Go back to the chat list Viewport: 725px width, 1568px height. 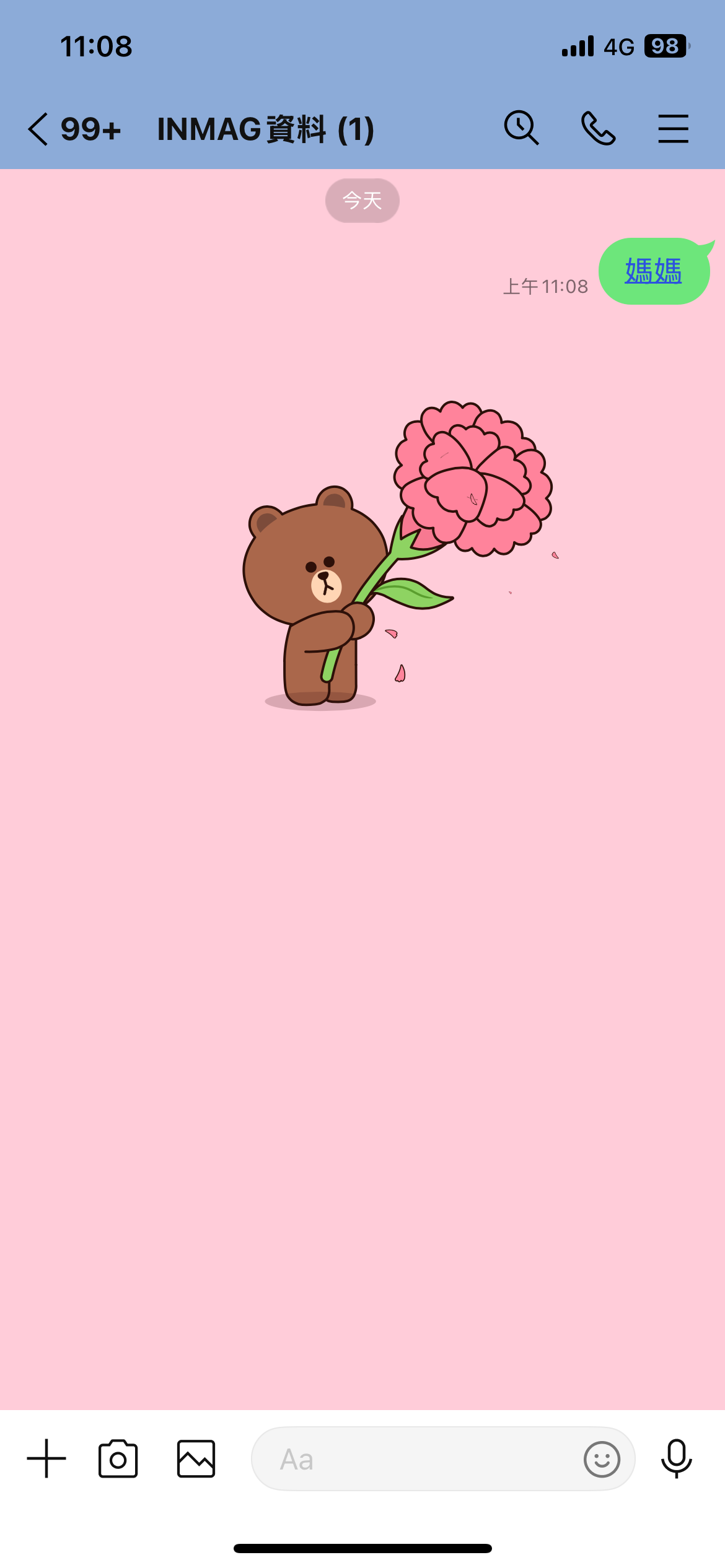pos(38,129)
